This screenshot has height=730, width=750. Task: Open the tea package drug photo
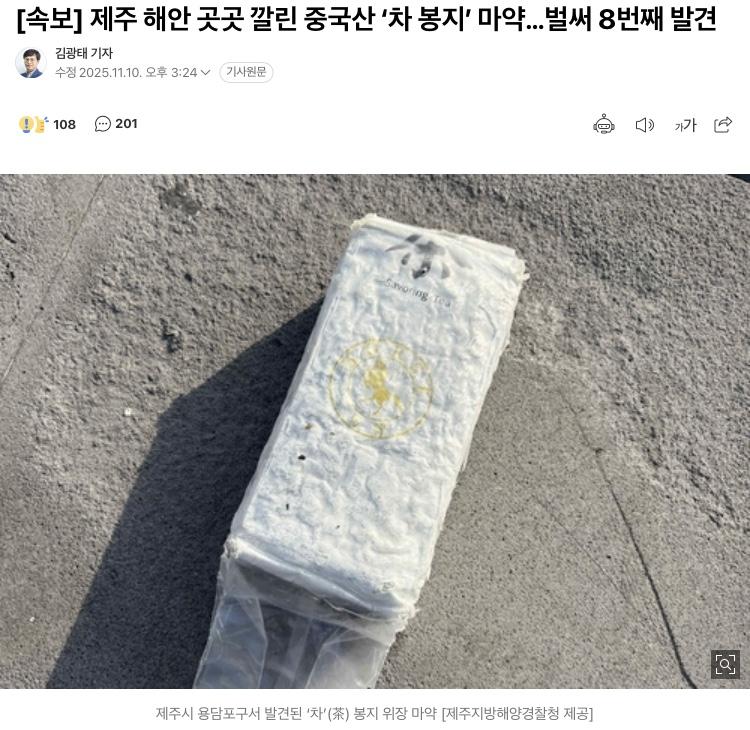[375, 430]
